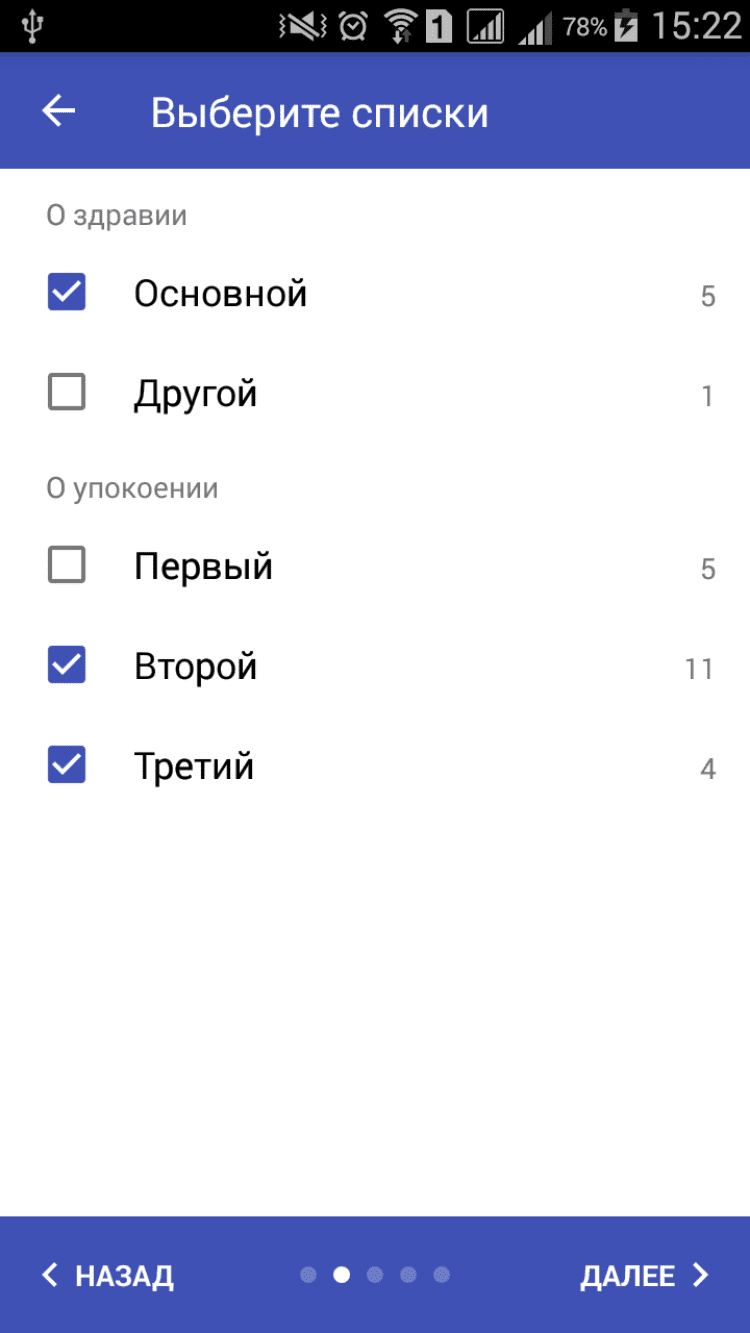Uncheck the Основной list checkbox
The height and width of the screenshot is (1333, 750).
67,293
